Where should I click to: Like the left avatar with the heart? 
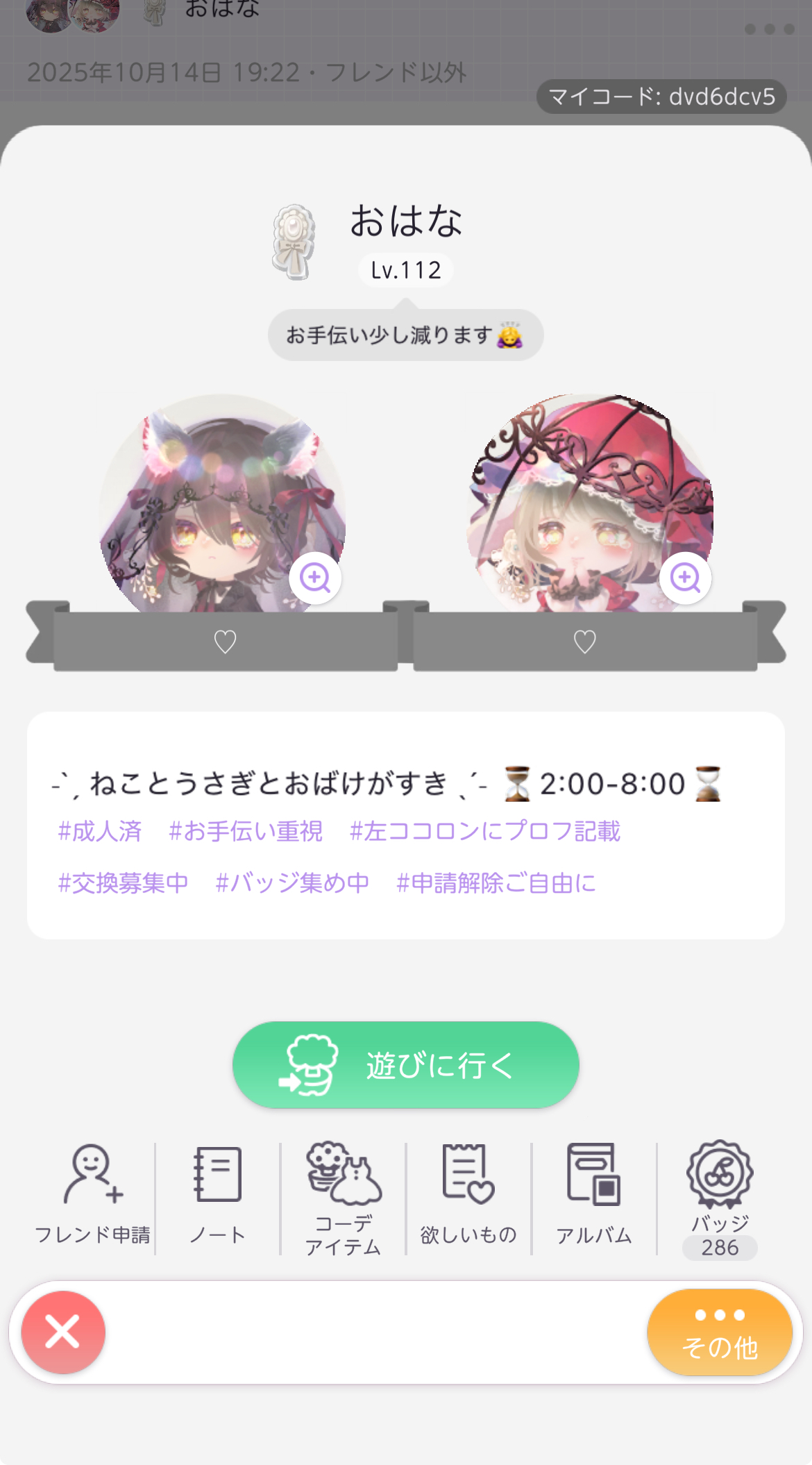225,642
